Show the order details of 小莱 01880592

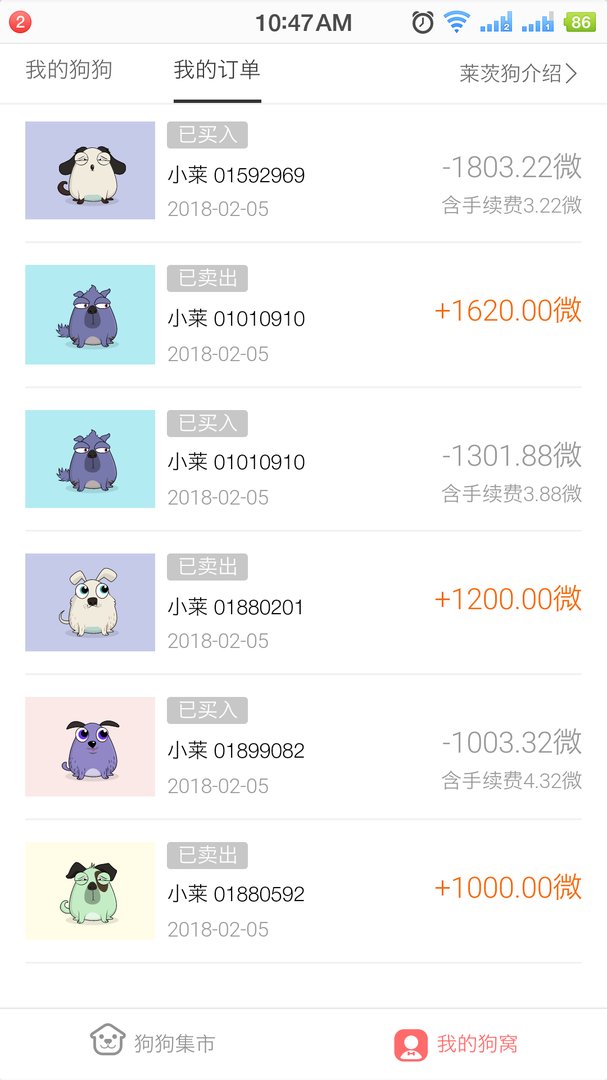click(303, 891)
